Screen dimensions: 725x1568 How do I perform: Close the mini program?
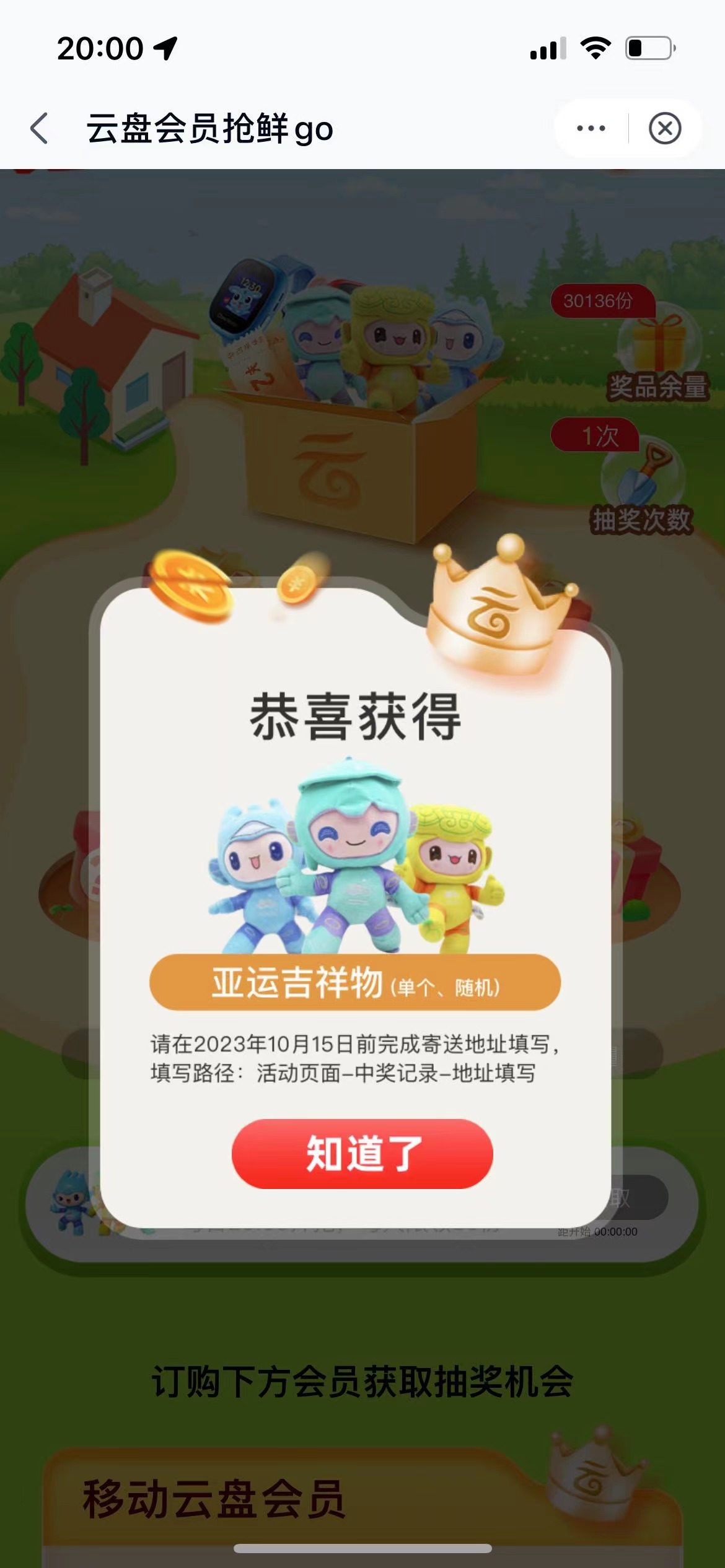(665, 128)
